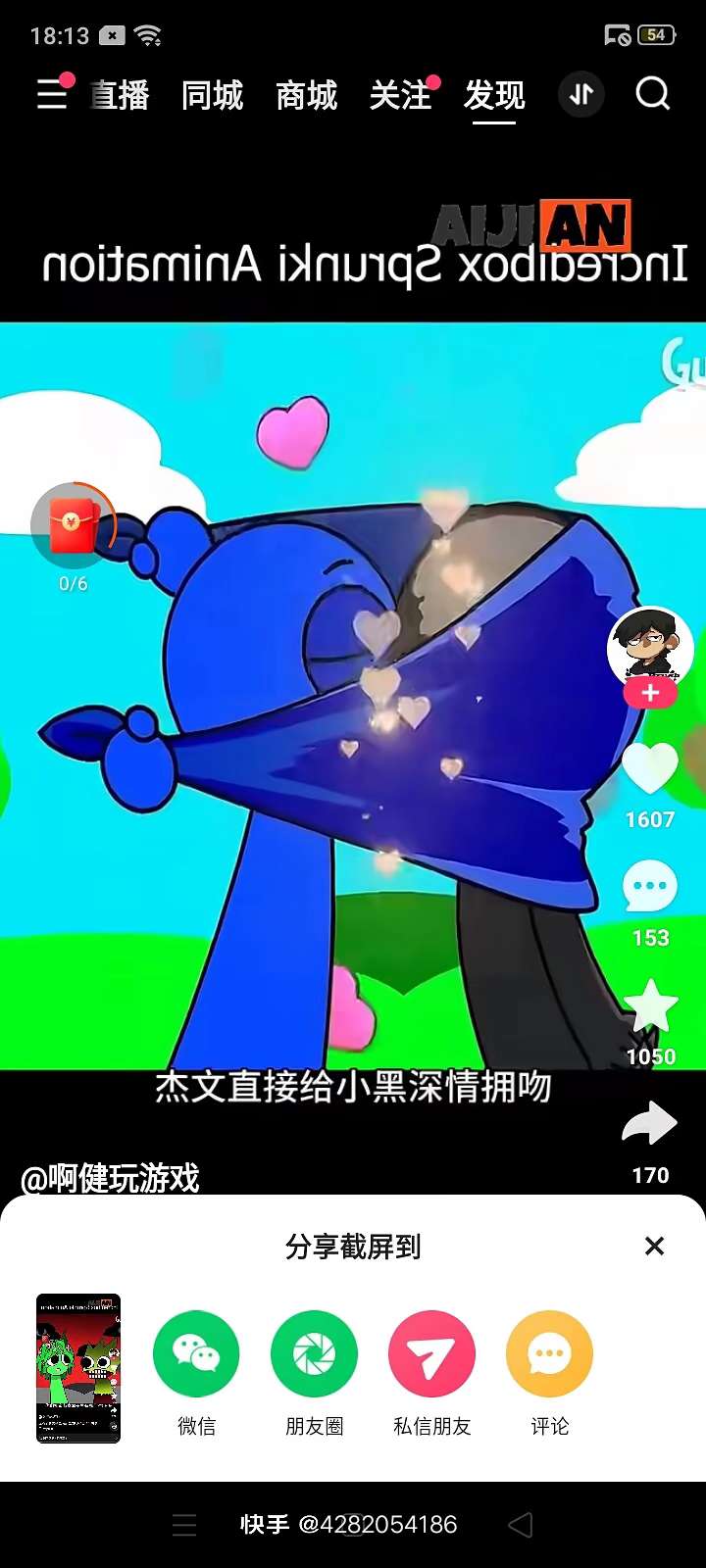This screenshot has height=1568, width=706.
Task: Tap the up-down arrows toggle icon
Action: 581,95
